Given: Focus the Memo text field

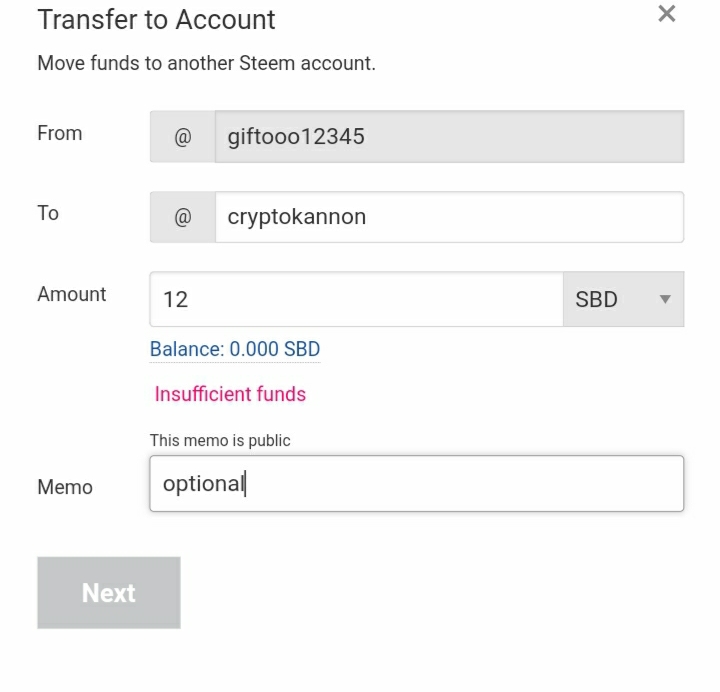Looking at the screenshot, I should tap(416, 484).
